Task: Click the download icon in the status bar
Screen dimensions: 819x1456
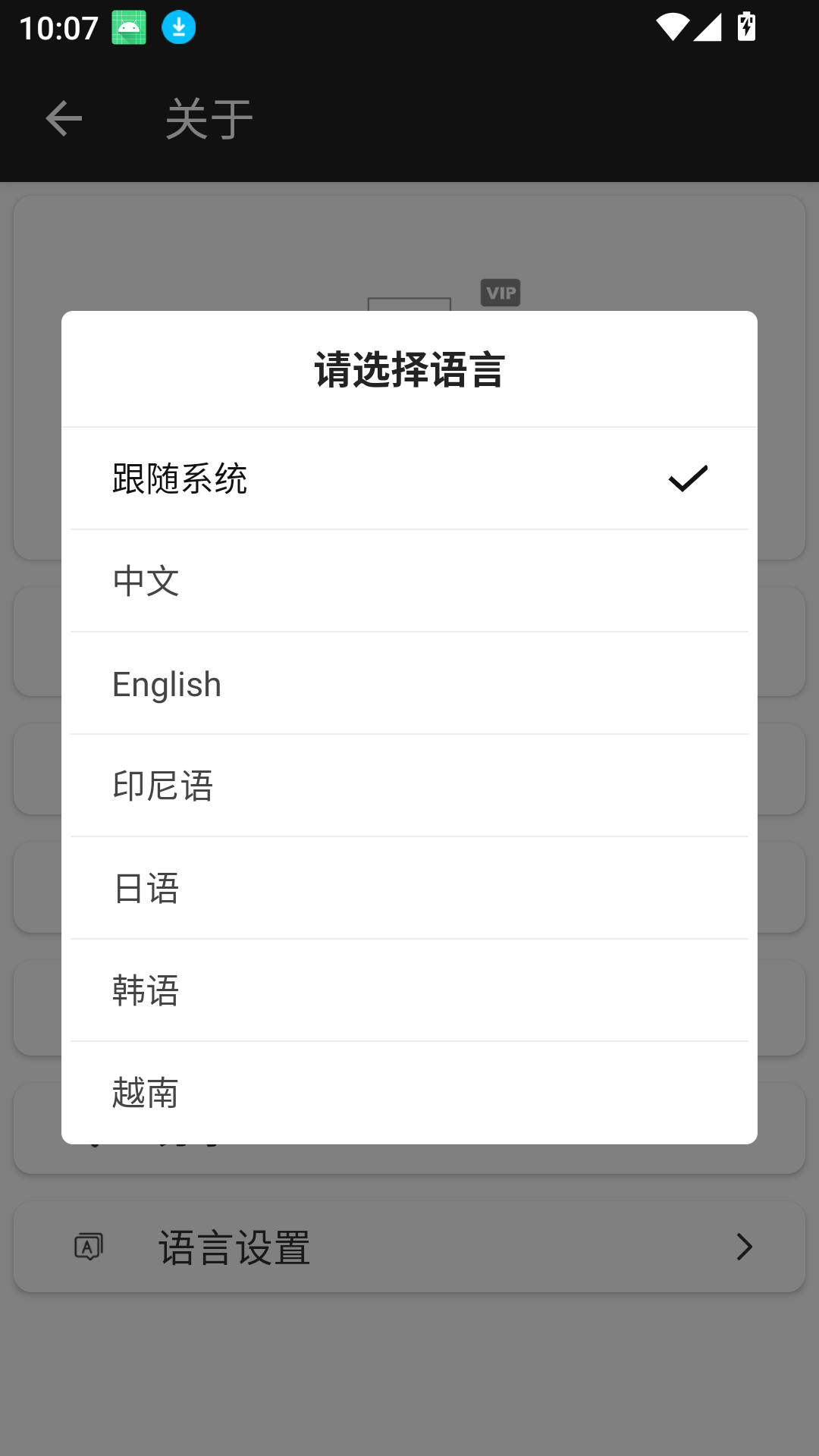Action: click(178, 27)
